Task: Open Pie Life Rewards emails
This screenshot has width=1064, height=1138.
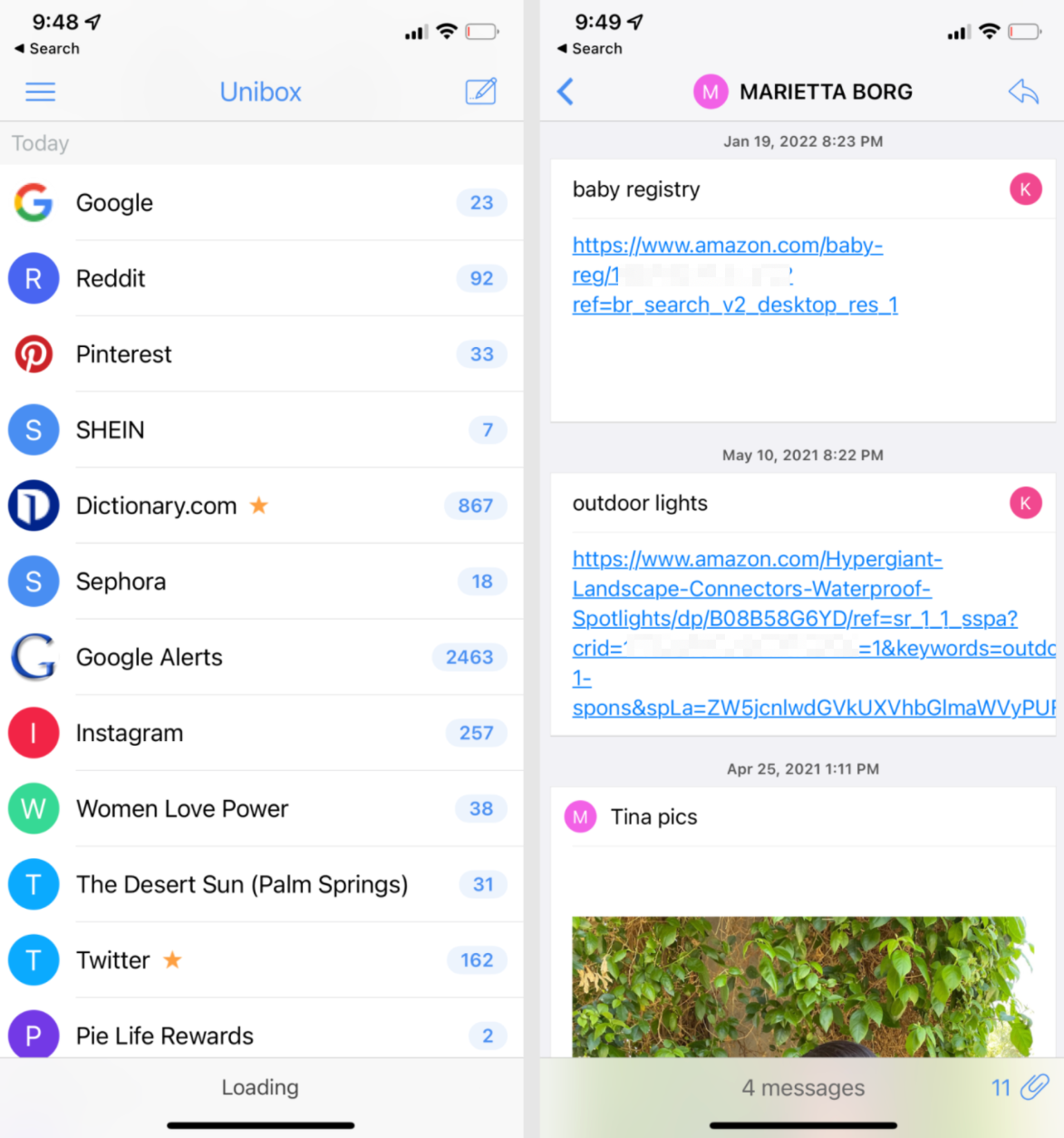Action: pos(261,1035)
